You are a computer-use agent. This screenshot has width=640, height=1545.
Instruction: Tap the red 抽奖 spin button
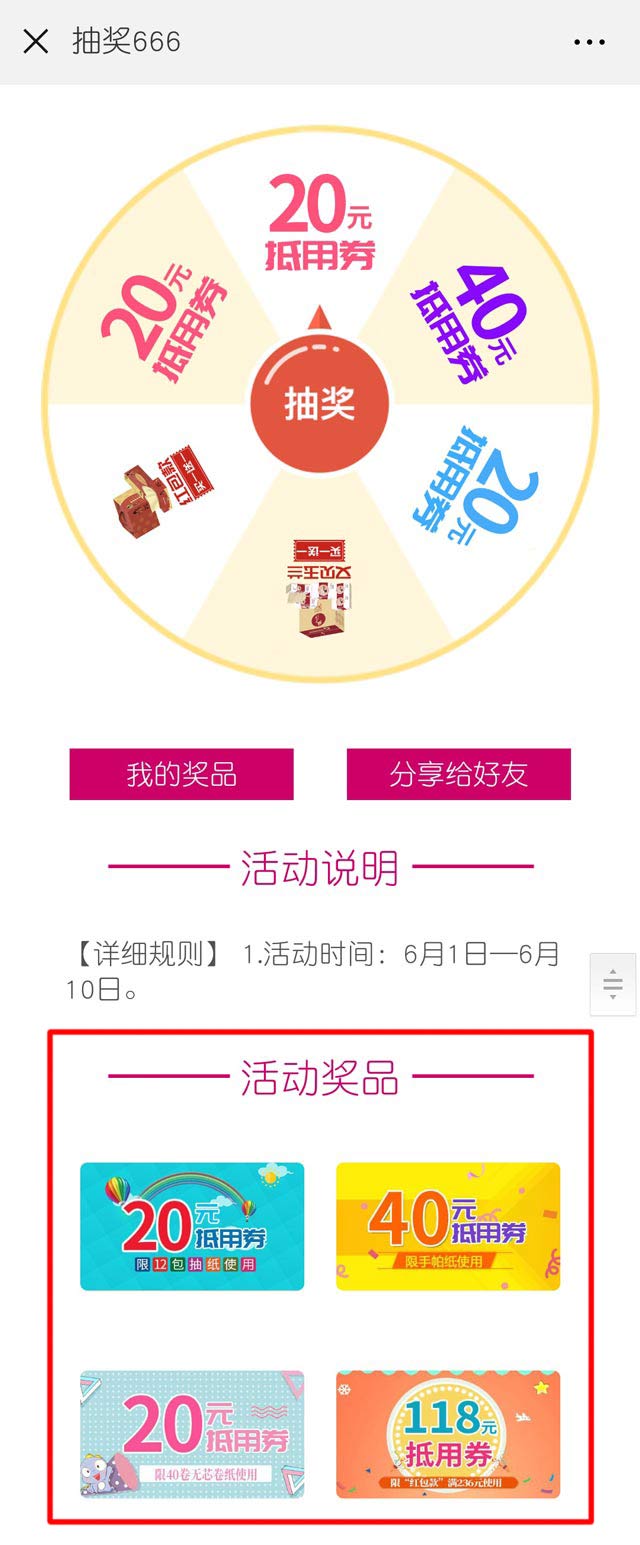[319, 405]
